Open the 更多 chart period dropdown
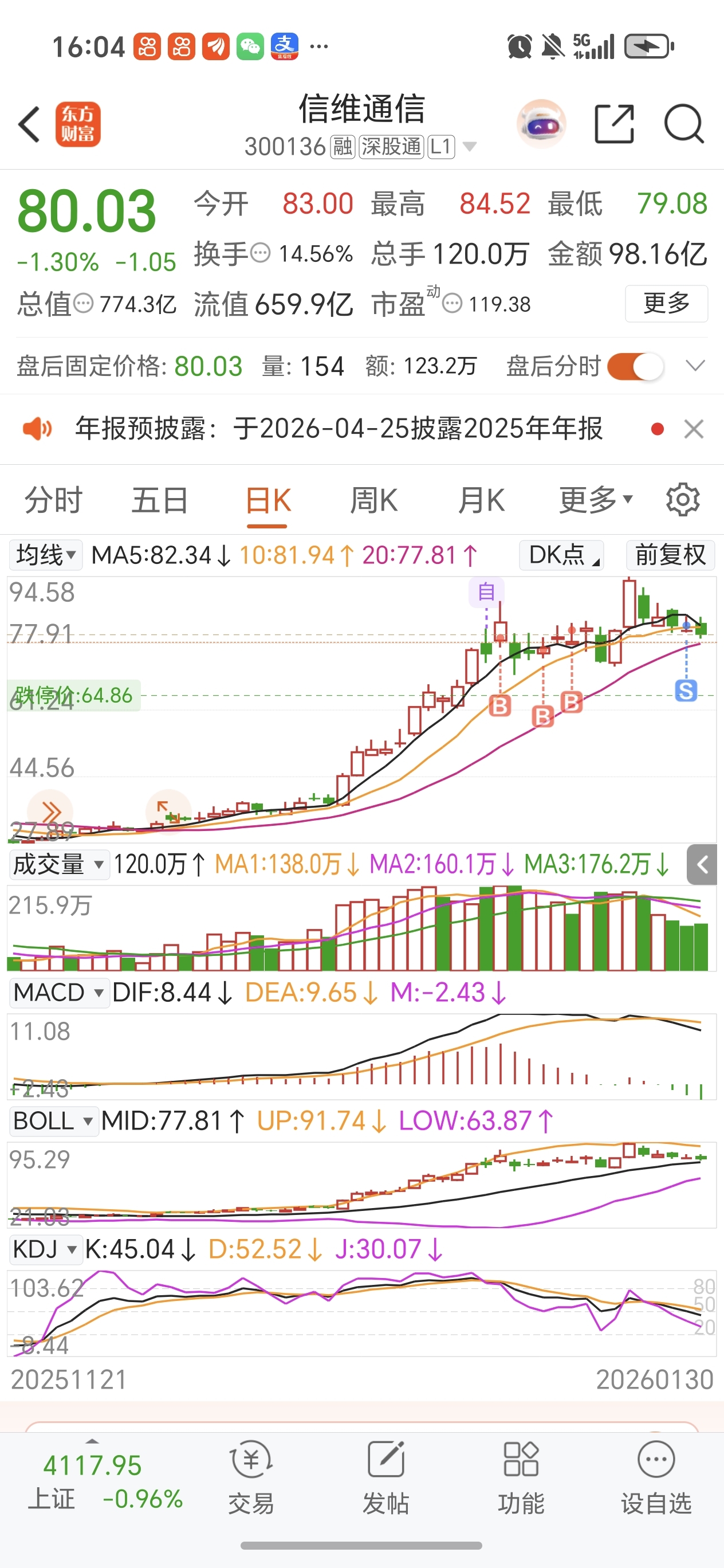This screenshot has height=1568, width=724. (x=596, y=500)
